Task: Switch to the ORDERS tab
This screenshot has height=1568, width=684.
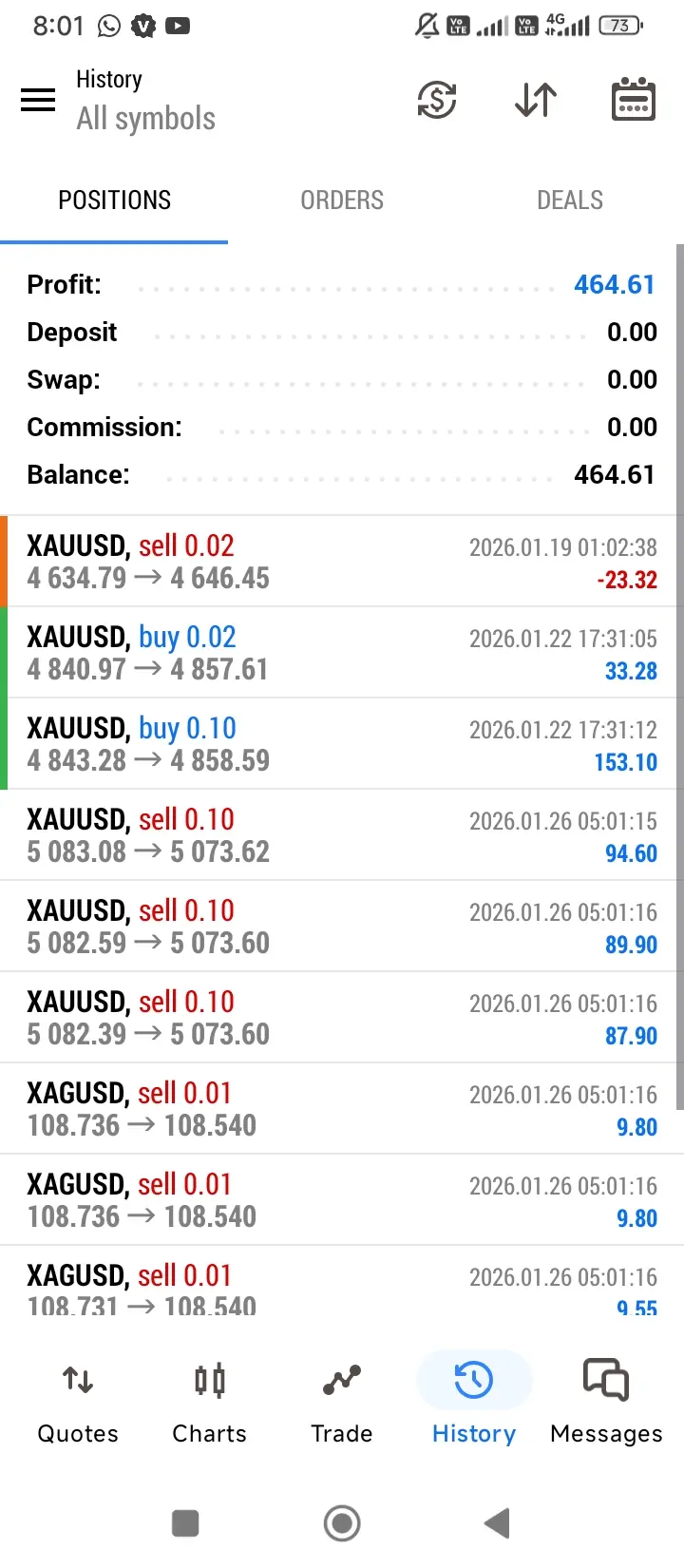Action: 342,201
